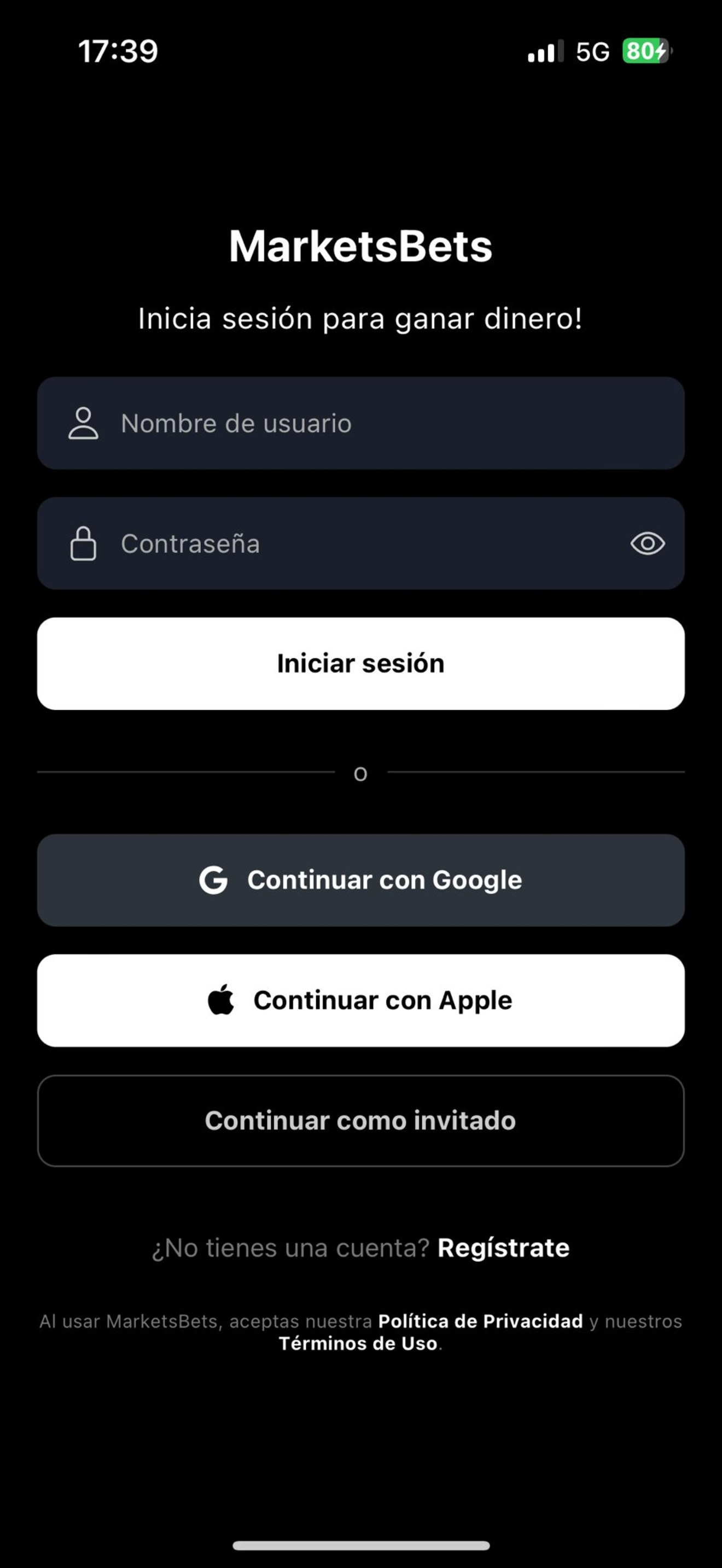The width and height of the screenshot is (722, 1568).
Task: Continue as guest via Continuar como invitado
Action: pyautogui.click(x=360, y=1121)
